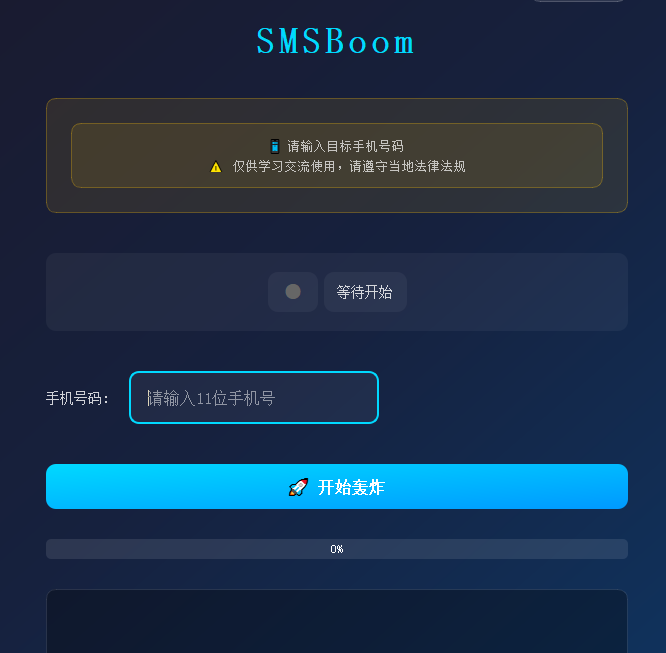Focus the 11-digit phone number field
This screenshot has height=653, width=666.
click(x=254, y=398)
